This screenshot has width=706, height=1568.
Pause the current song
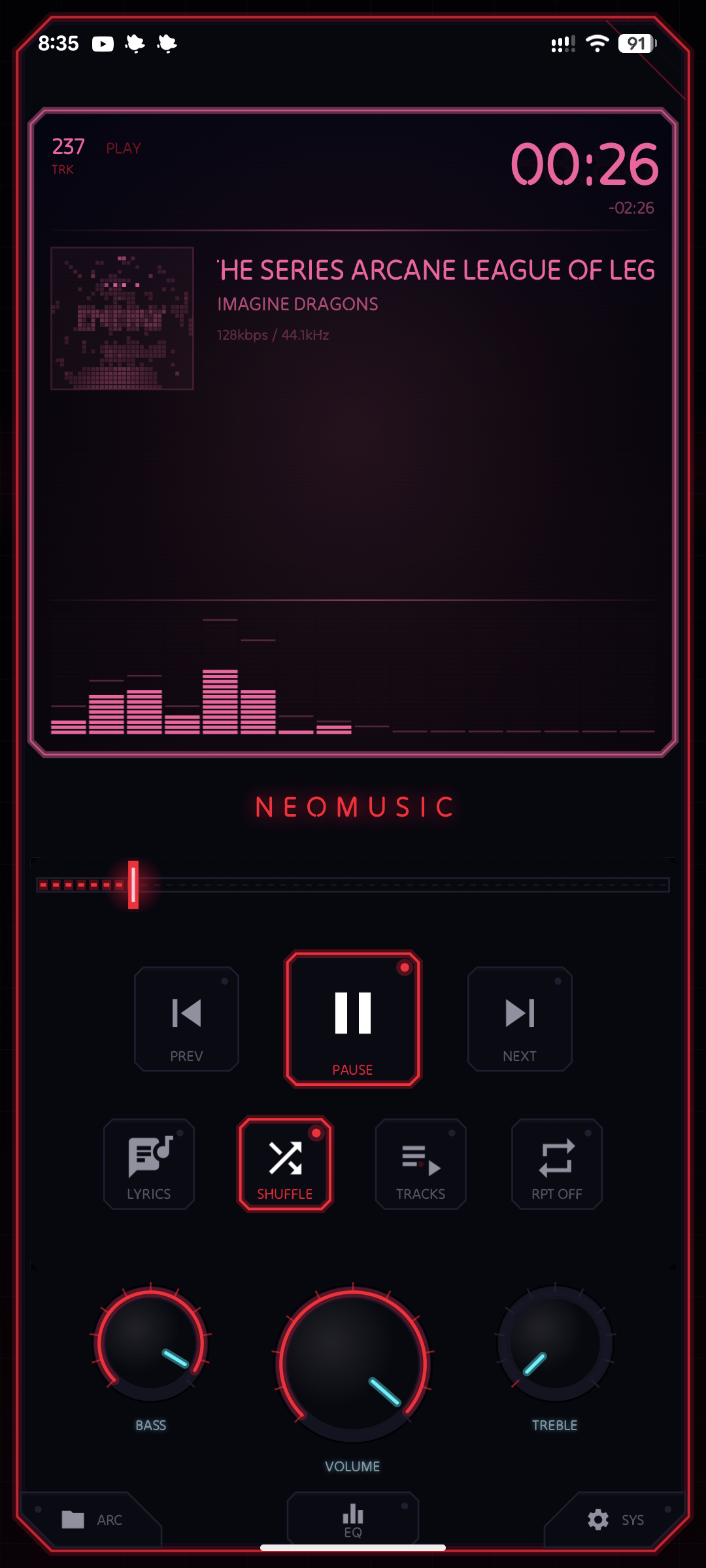point(352,1018)
